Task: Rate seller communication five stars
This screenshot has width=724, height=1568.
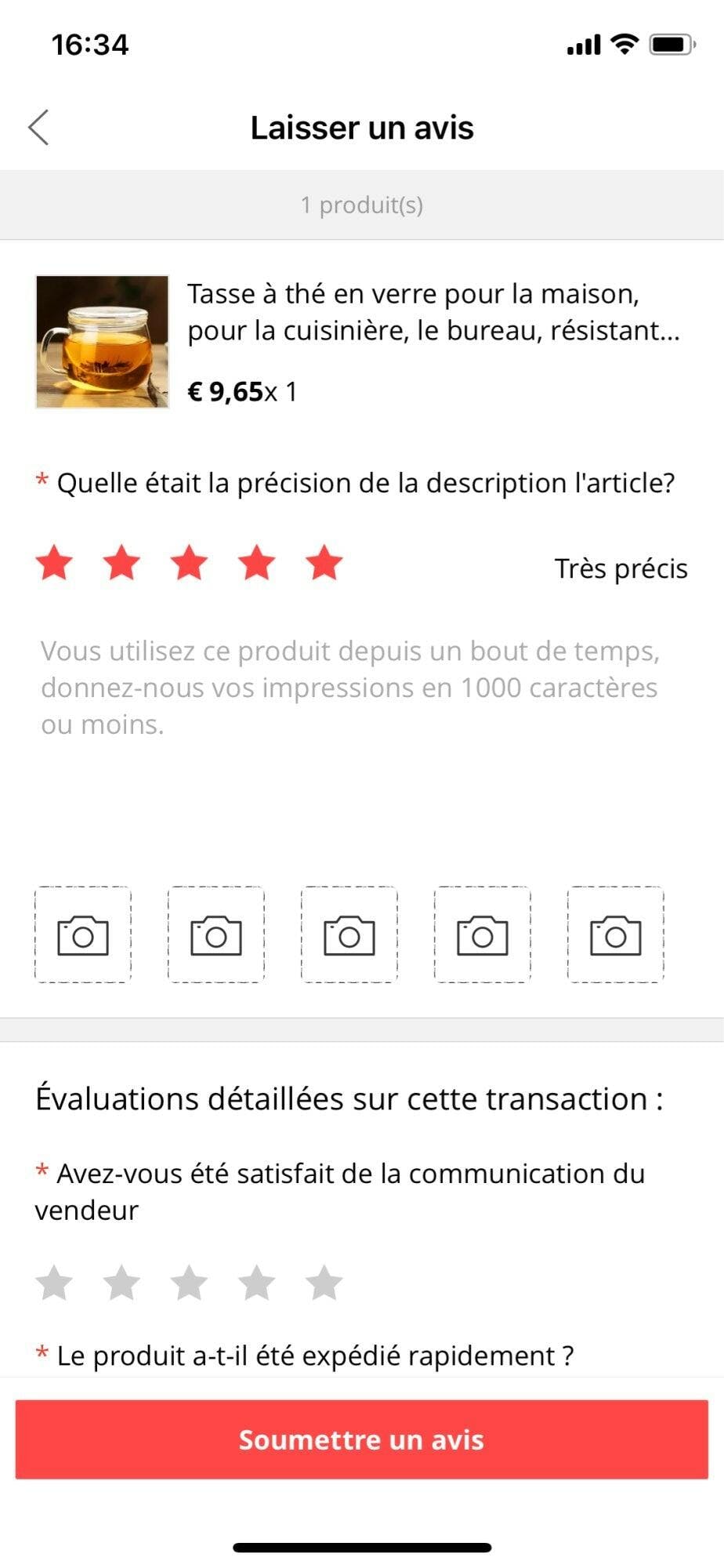Action: 324,1283
